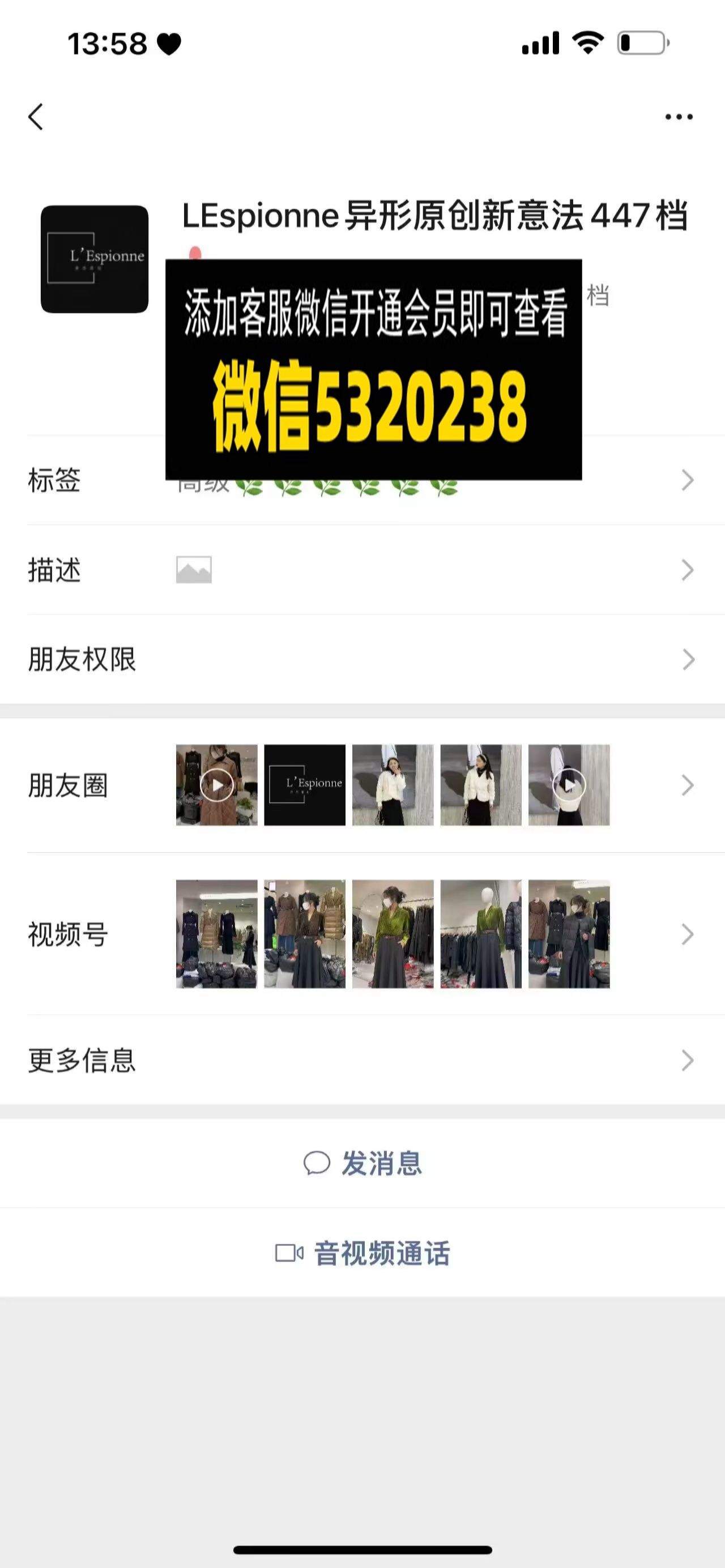Open 朋友权限 settings
Image resolution: width=725 pixels, height=1568 pixels.
[362, 659]
